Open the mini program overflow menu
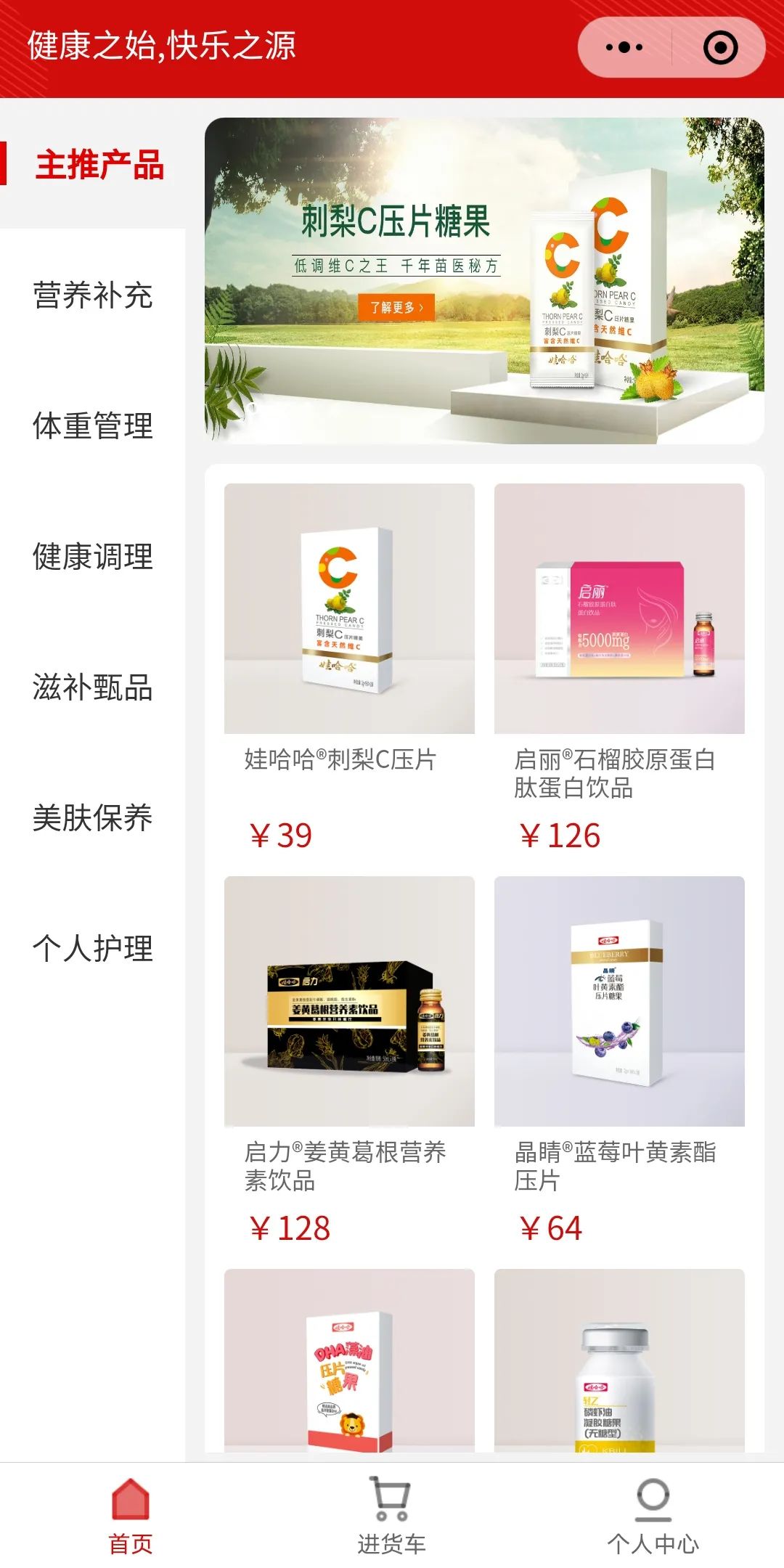Viewport: 784px width, 1568px height. coord(624,48)
